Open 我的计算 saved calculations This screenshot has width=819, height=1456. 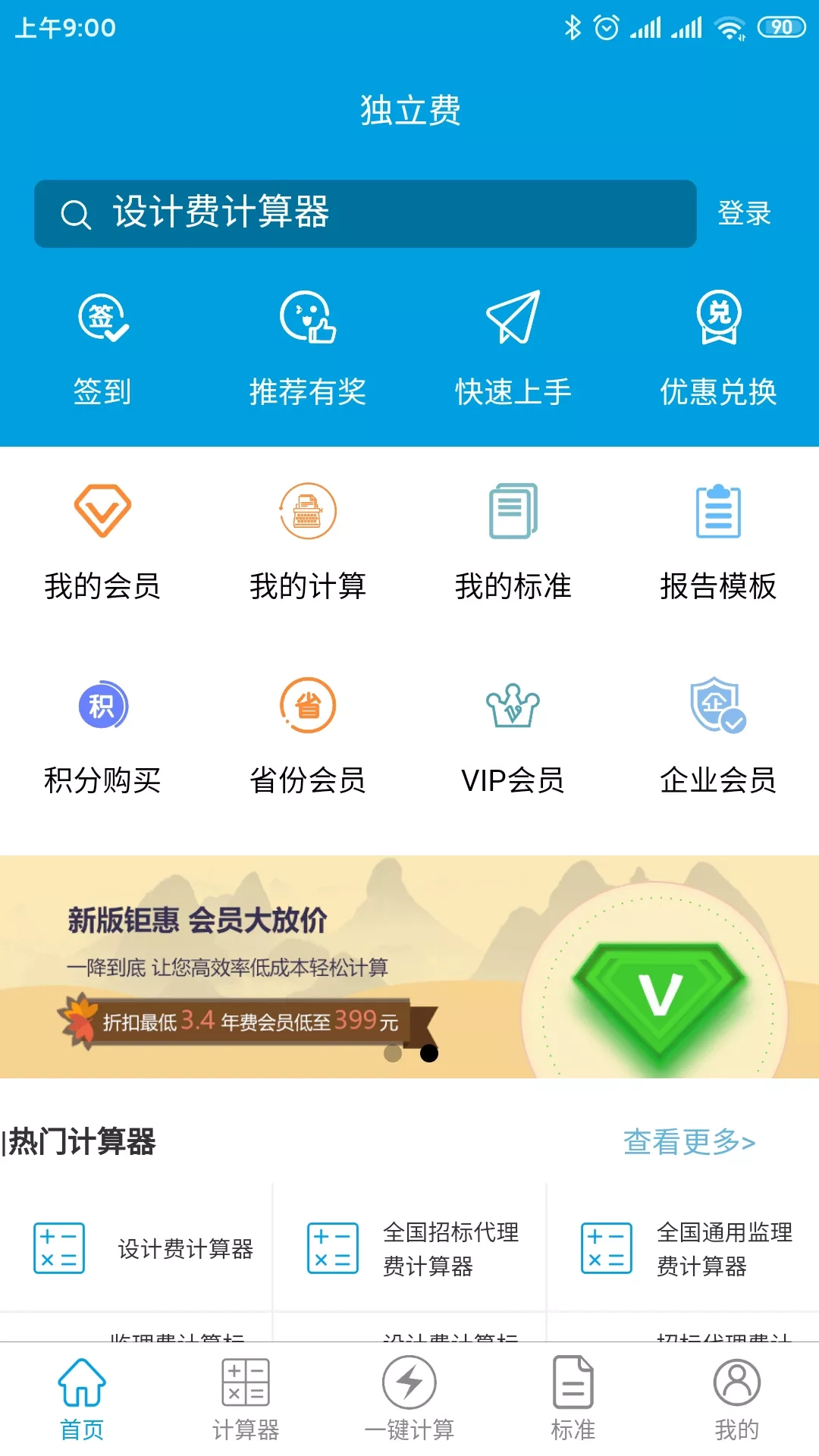[307, 542]
